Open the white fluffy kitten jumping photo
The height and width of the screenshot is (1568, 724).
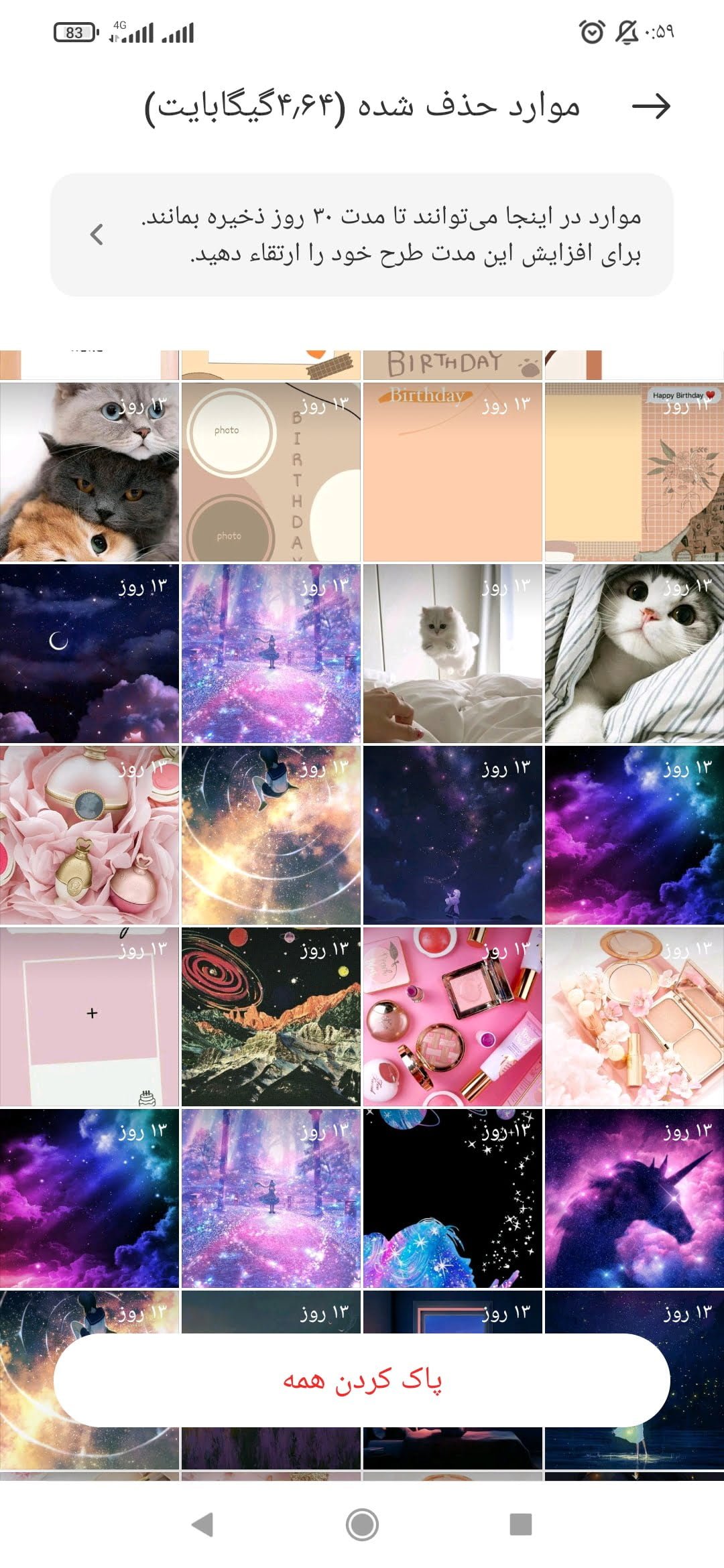pos(452,653)
